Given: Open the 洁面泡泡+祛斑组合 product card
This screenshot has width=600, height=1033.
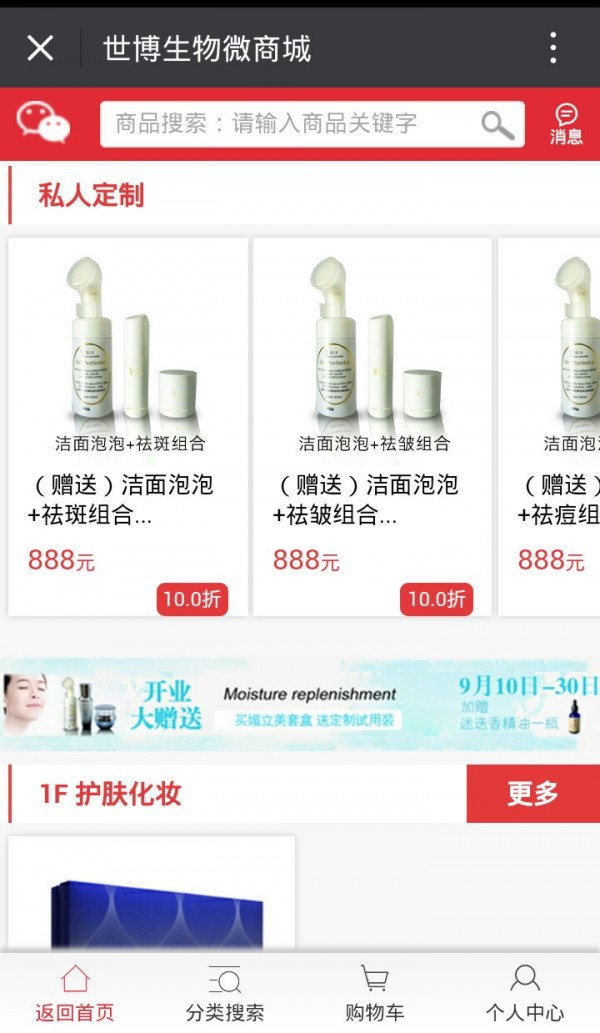Looking at the screenshot, I should 128,425.
